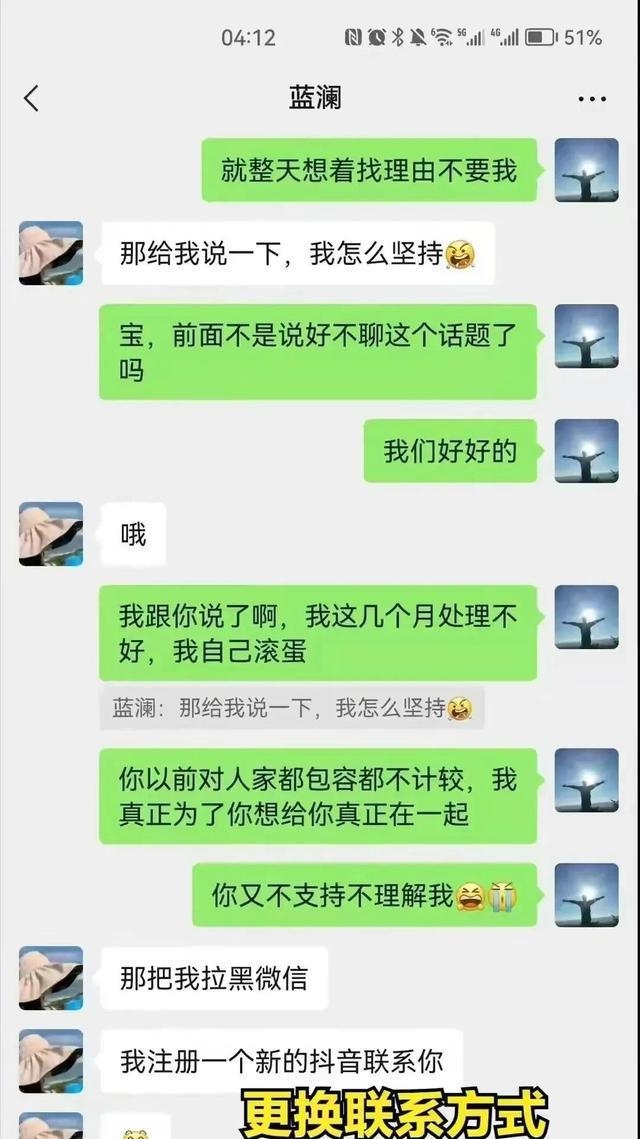Open 蓝澜's avatar beside the 哦 message

(51, 535)
